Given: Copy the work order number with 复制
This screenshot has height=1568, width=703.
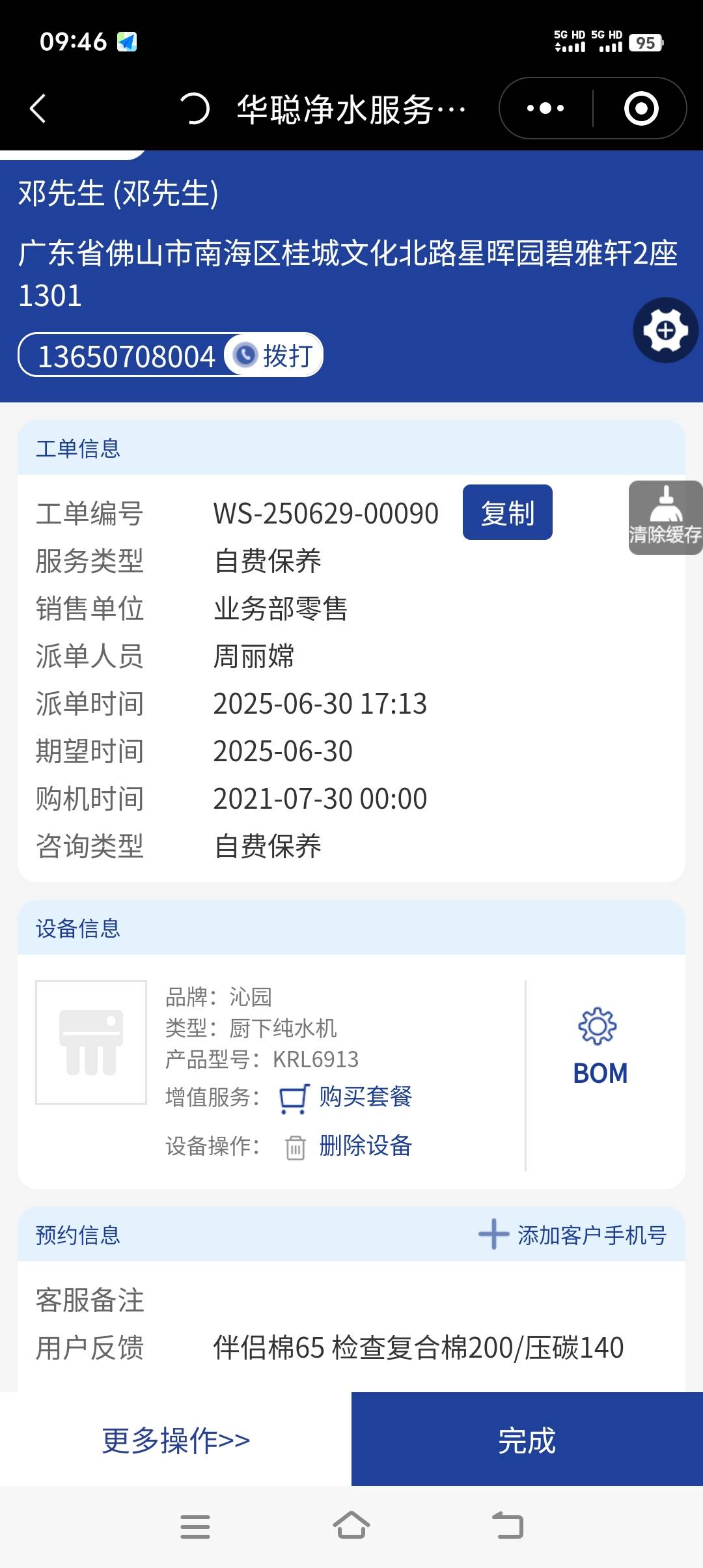Looking at the screenshot, I should pyautogui.click(x=507, y=512).
